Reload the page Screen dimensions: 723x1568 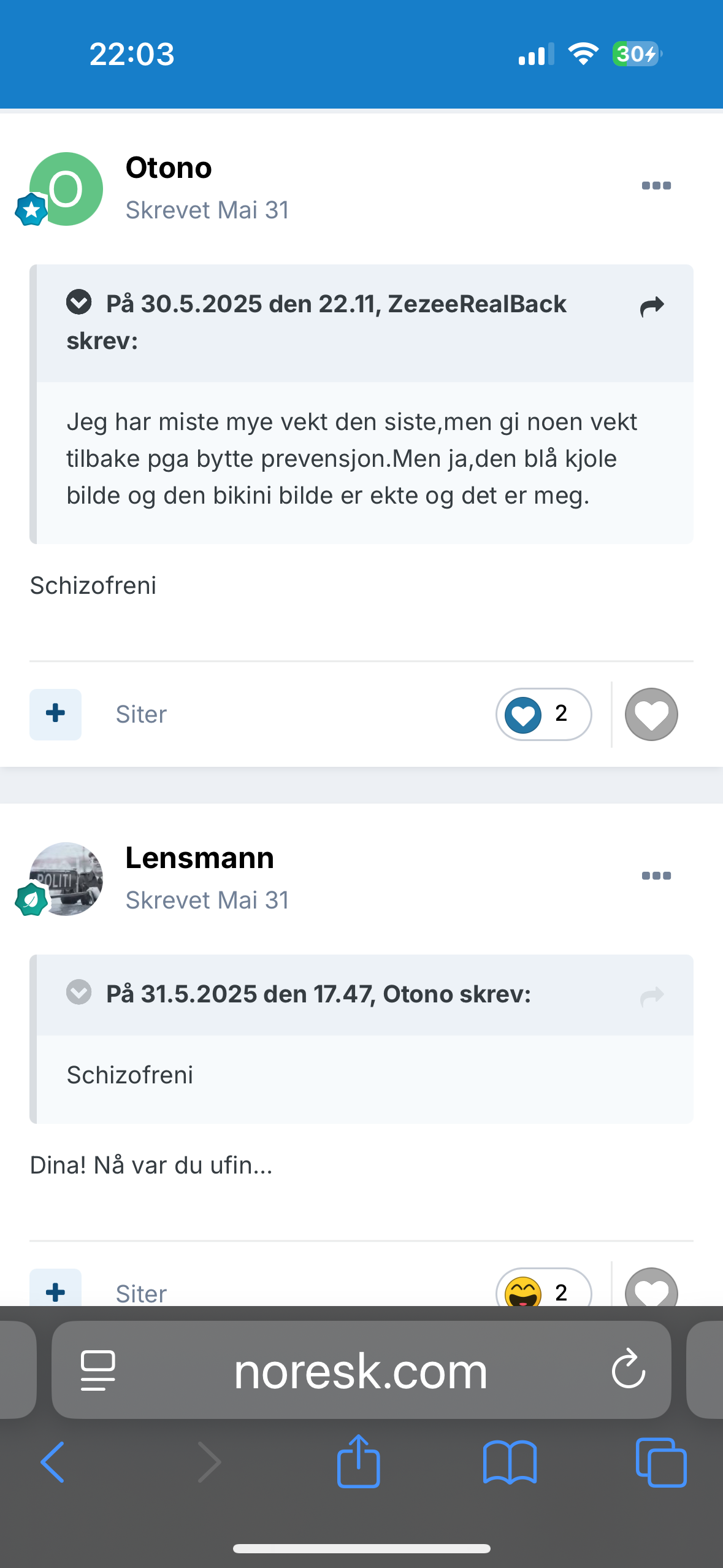coord(629,1368)
